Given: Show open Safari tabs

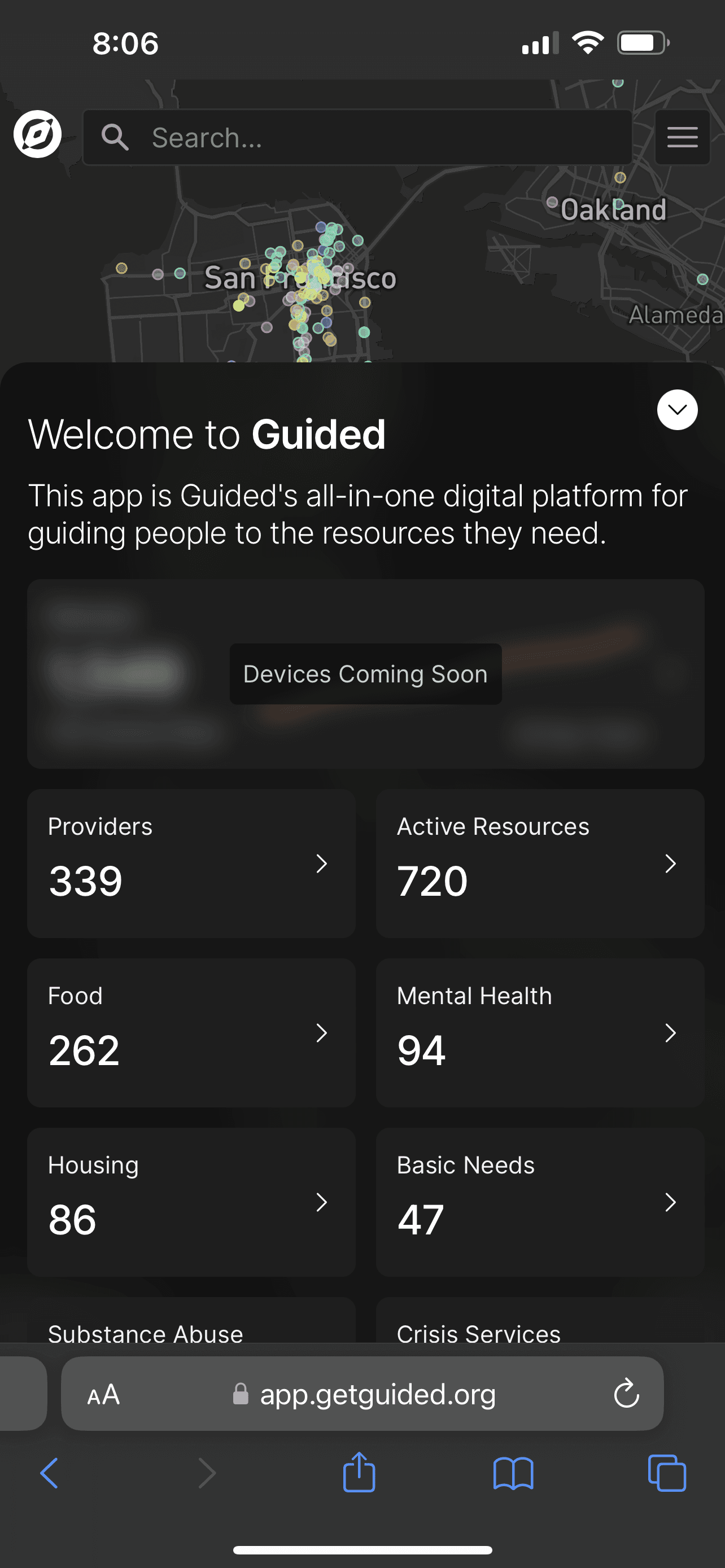Looking at the screenshot, I should (667, 1473).
